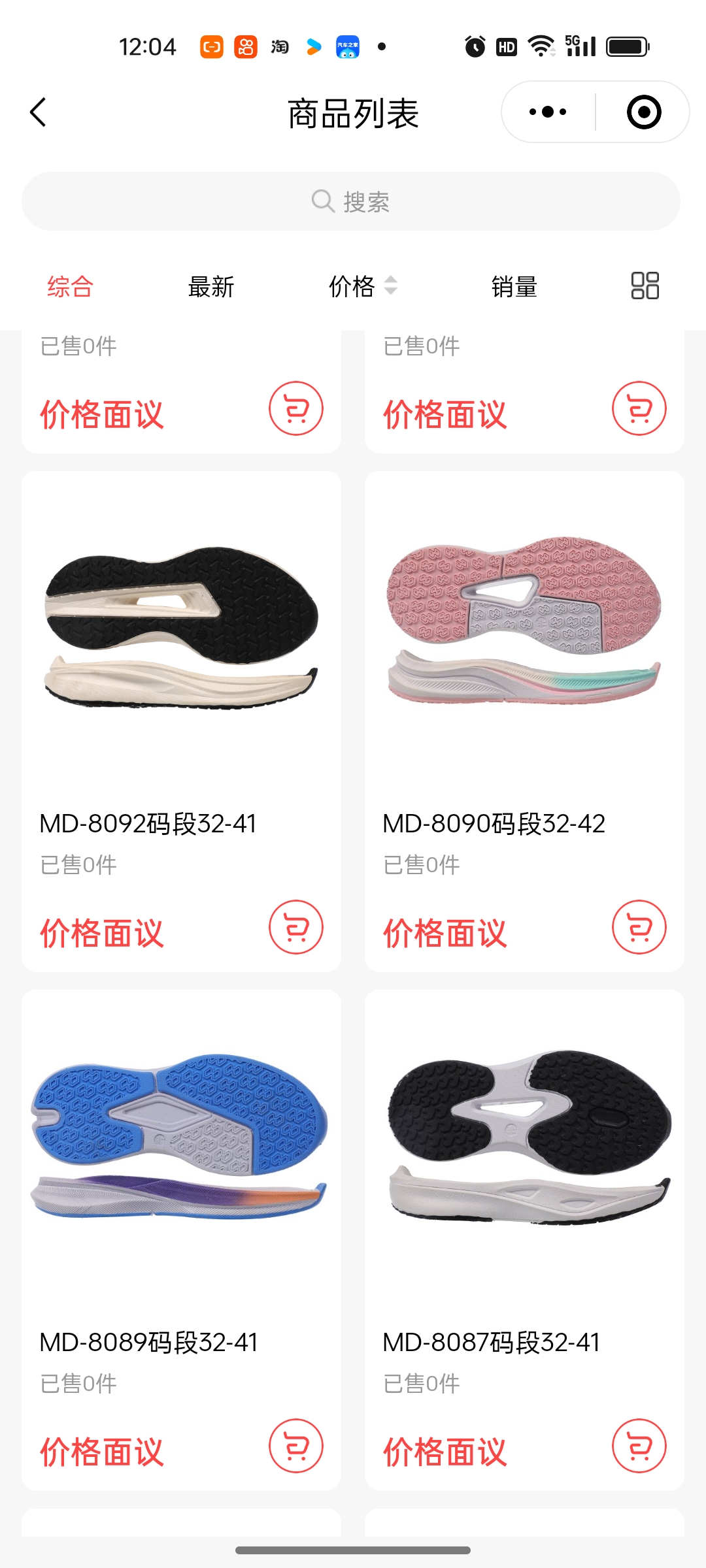This screenshot has height=1568, width=706.
Task: Switch to the 综合 sort tab
Action: tap(70, 286)
